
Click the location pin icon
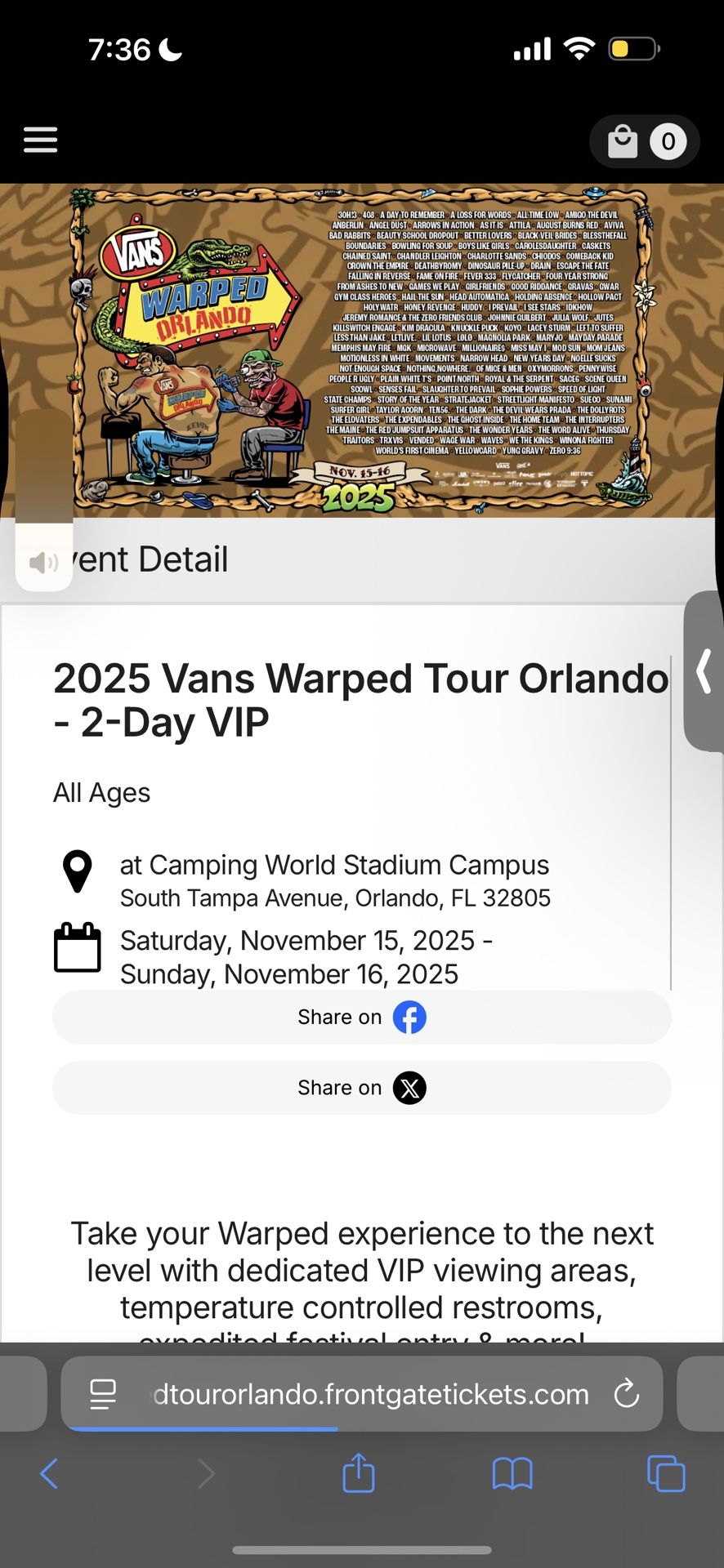(x=77, y=871)
